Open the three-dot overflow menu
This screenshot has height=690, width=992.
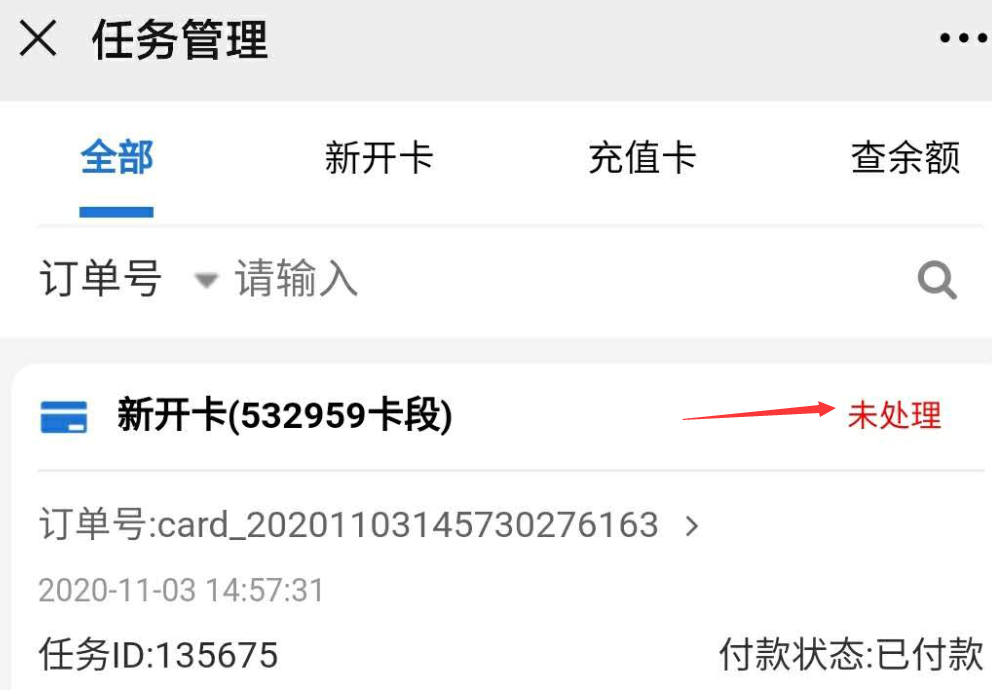(x=962, y=39)
